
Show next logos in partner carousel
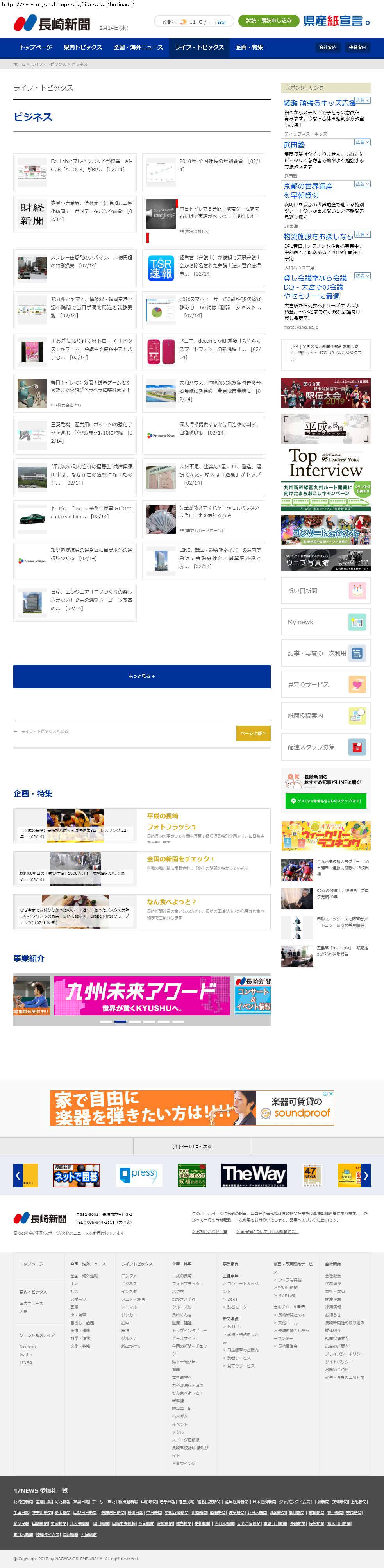(365, 1175)
